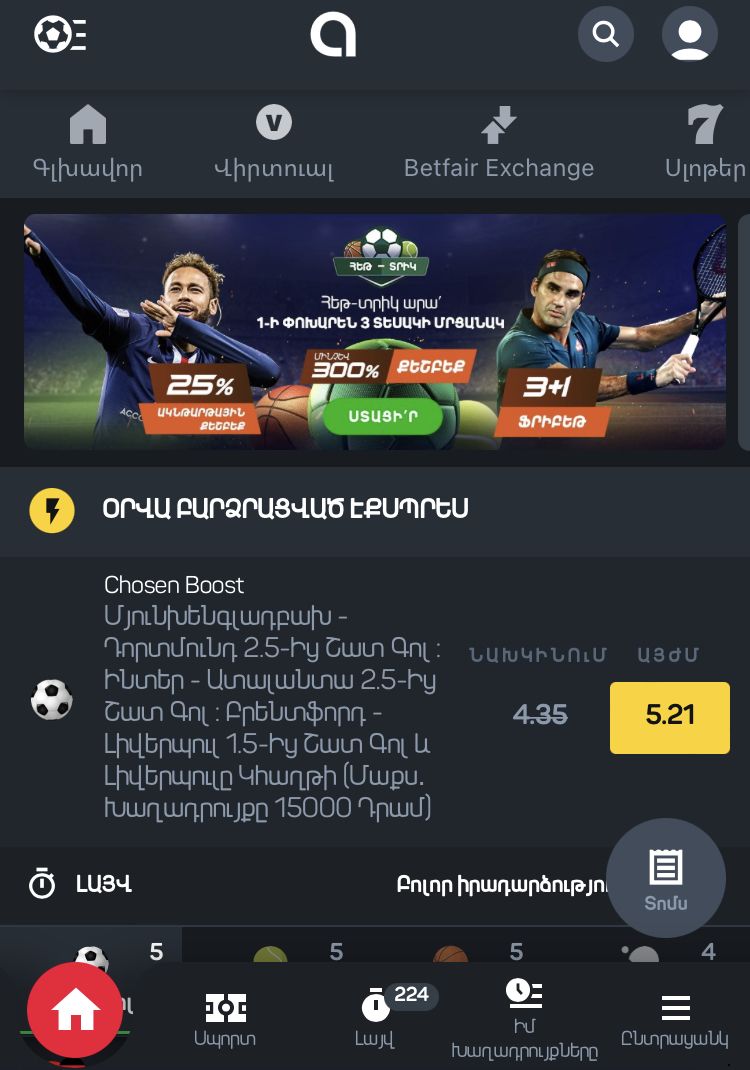Tap the red home floating button

click(75, 1011)
